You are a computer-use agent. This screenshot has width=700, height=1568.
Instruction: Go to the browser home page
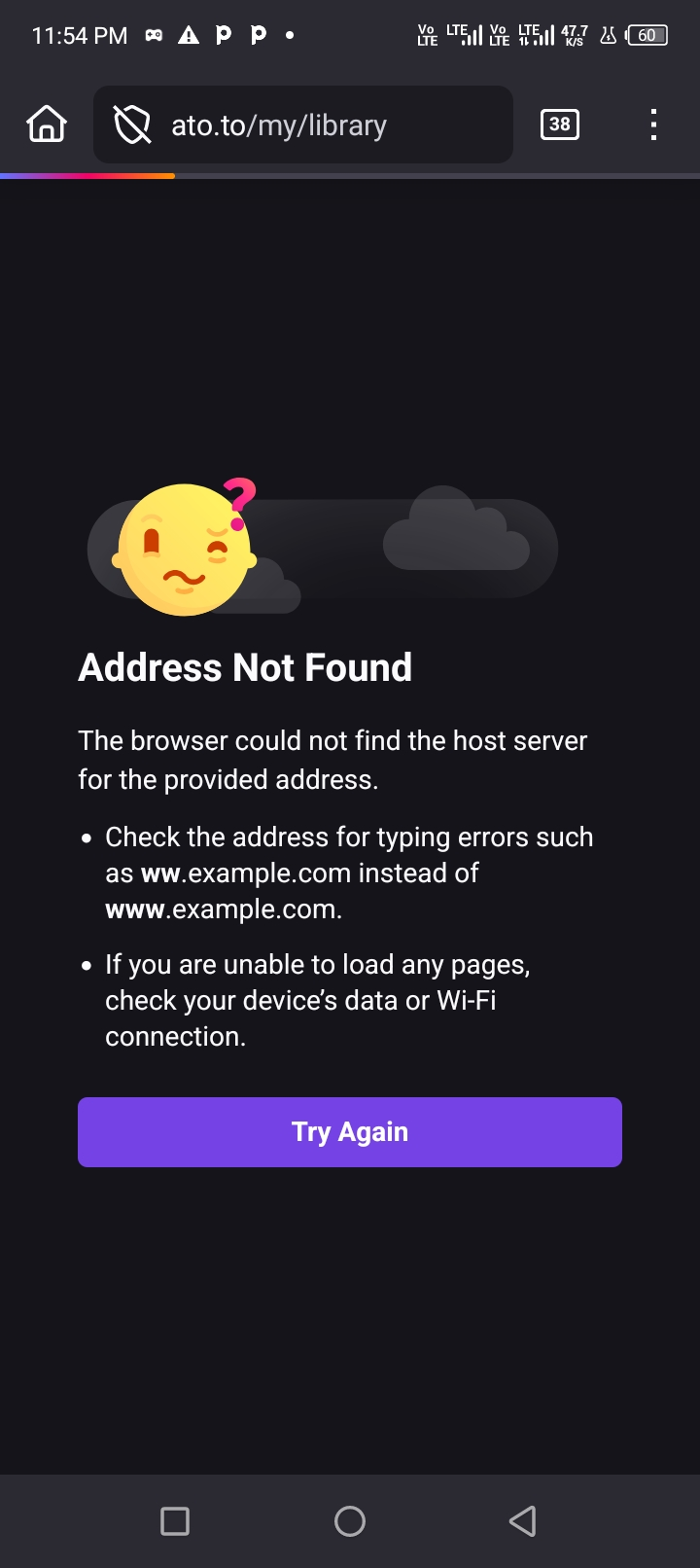click(x=47, y=125)
